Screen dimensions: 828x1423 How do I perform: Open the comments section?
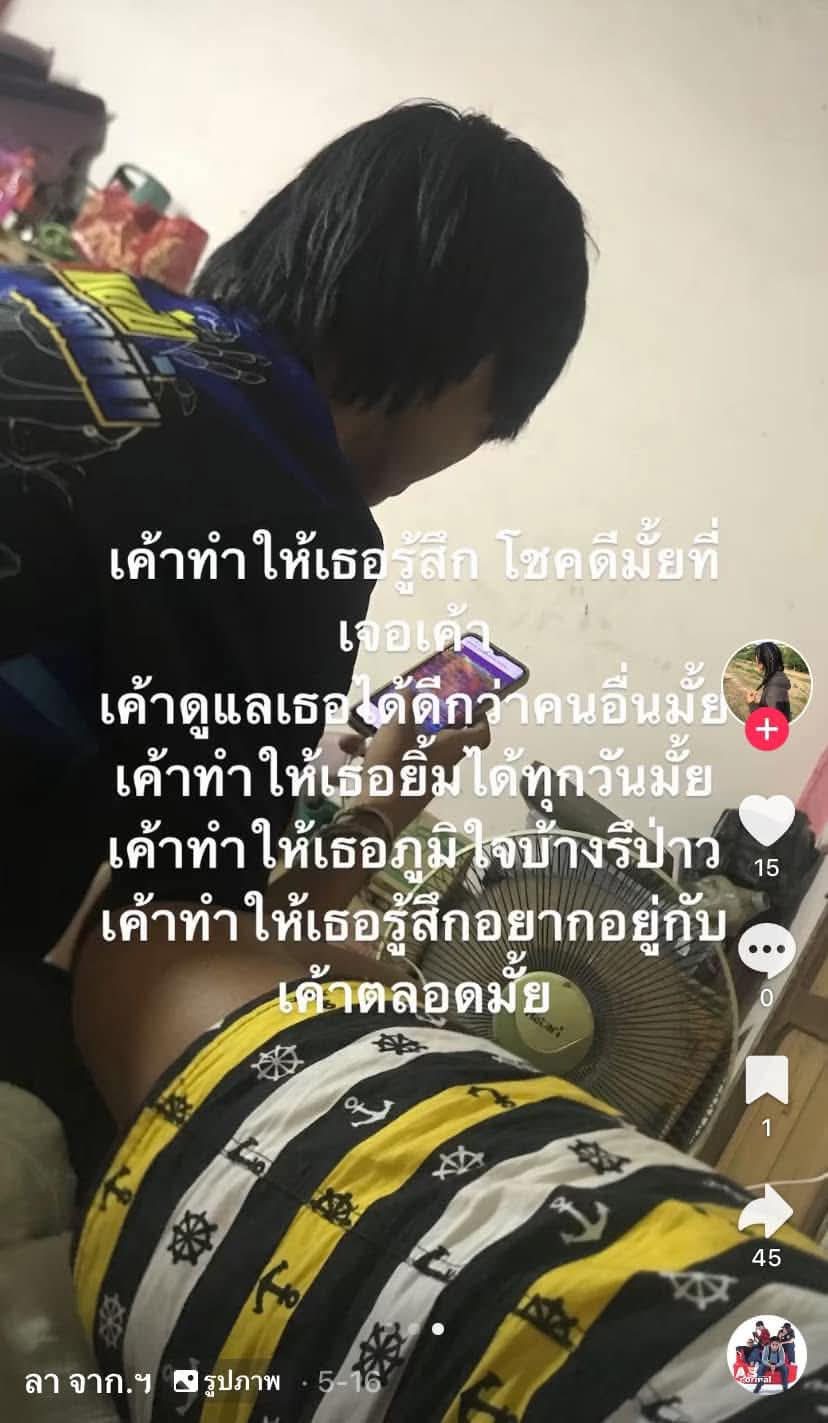coord(766,951)
